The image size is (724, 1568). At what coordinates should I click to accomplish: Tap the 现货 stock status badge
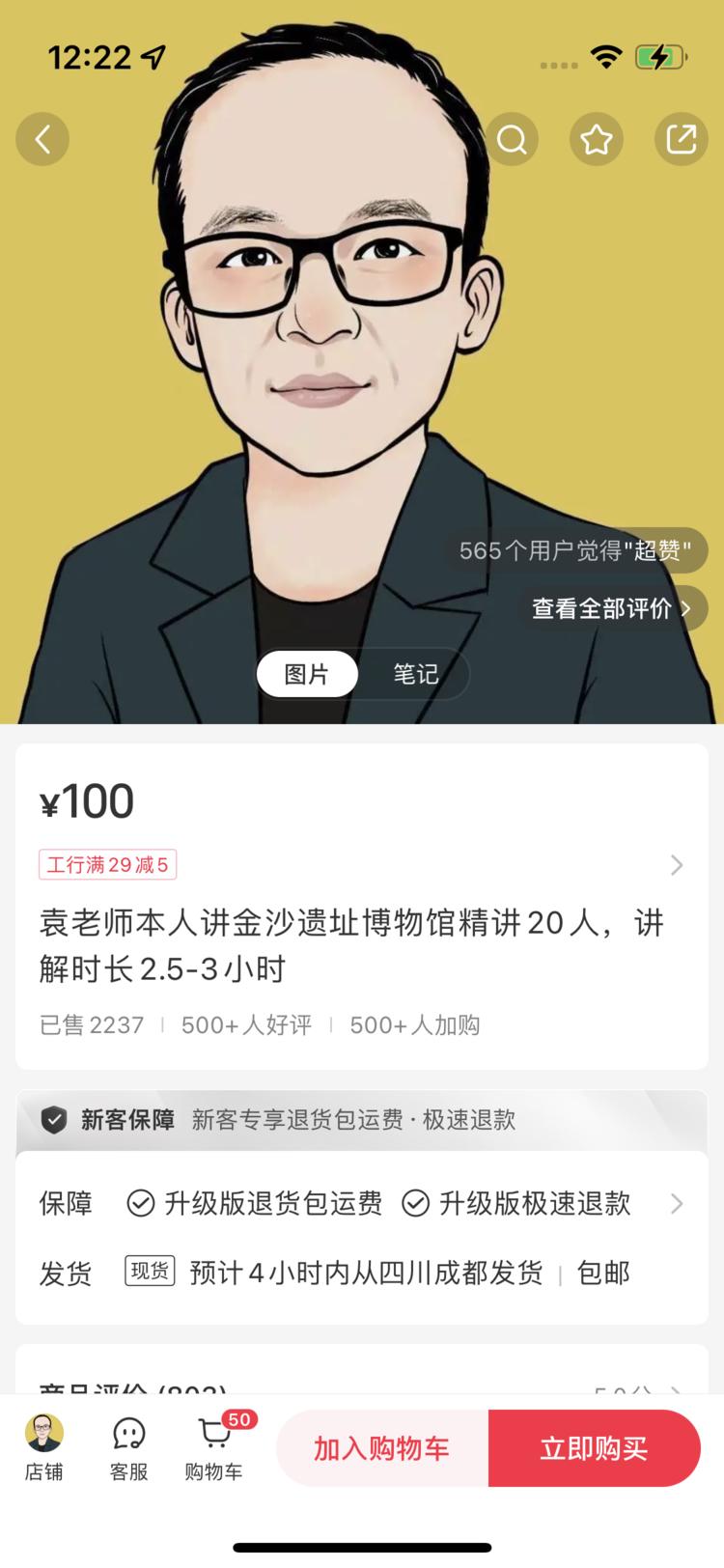click(149, 1273)
